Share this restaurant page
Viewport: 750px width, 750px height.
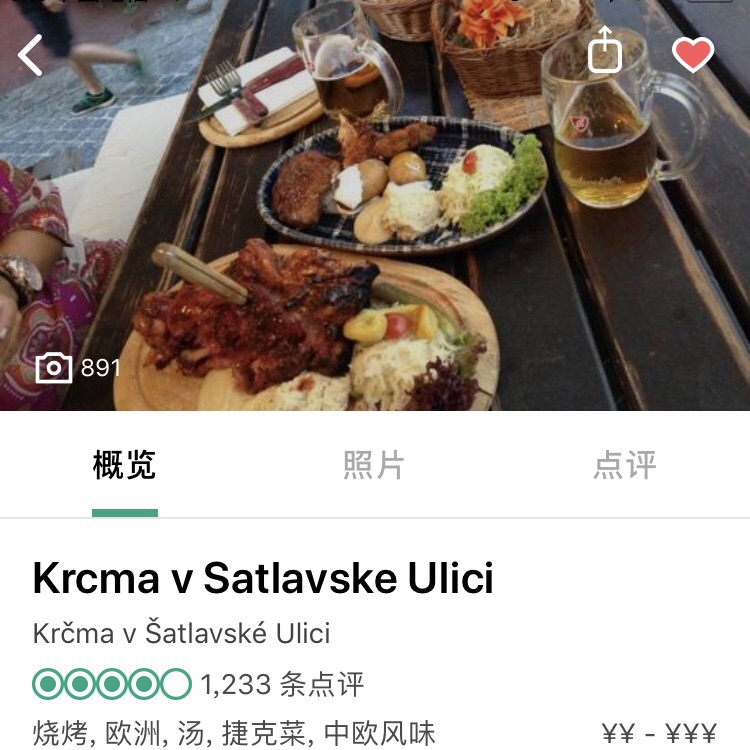pos(605,50)
